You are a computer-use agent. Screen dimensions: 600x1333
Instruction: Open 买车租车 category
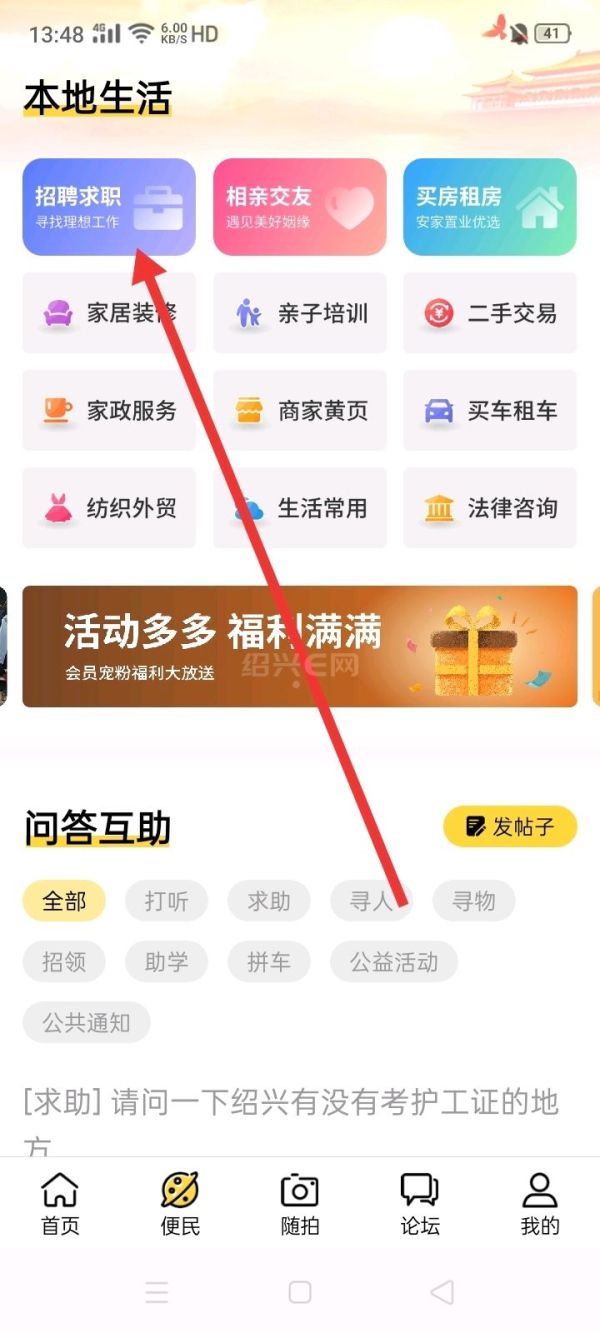coord(489,410)
